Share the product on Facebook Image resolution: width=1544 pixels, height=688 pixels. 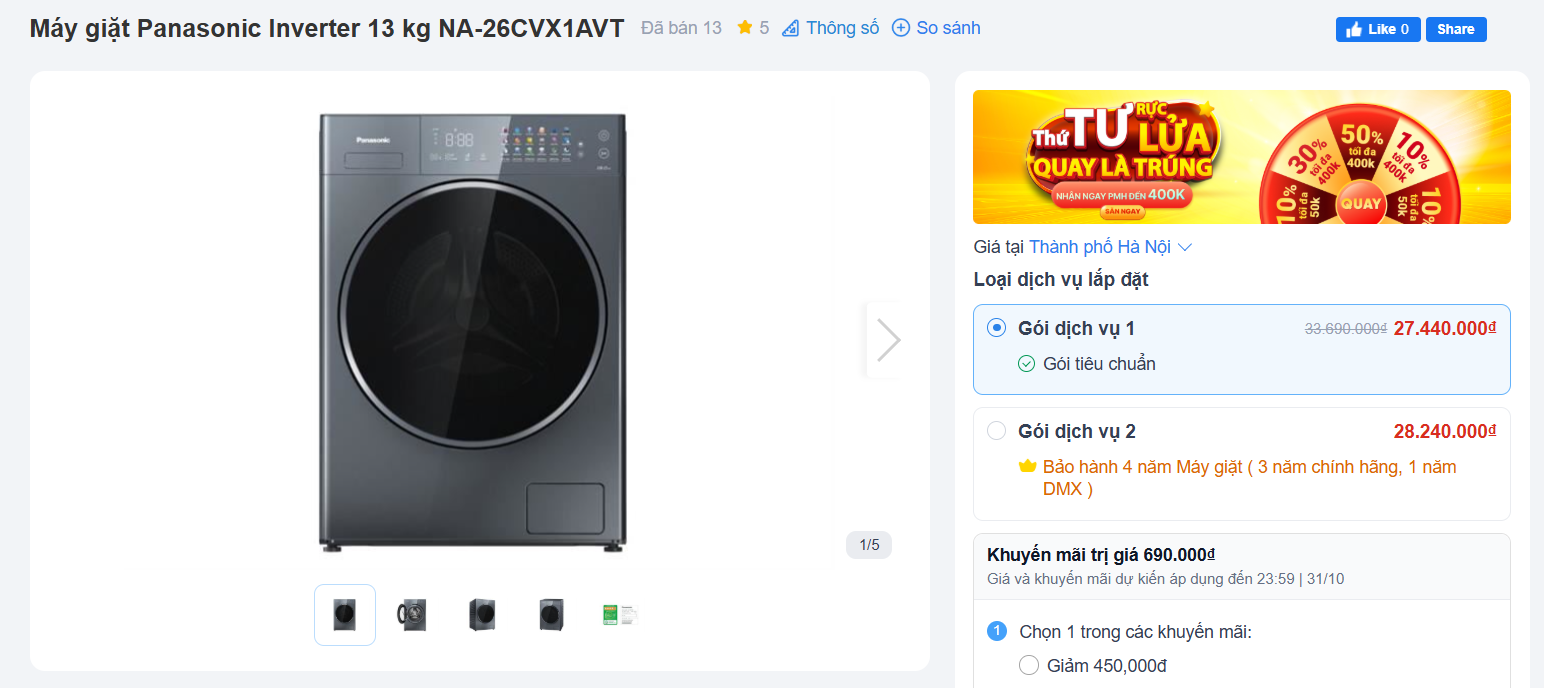tap(1455, 29)
